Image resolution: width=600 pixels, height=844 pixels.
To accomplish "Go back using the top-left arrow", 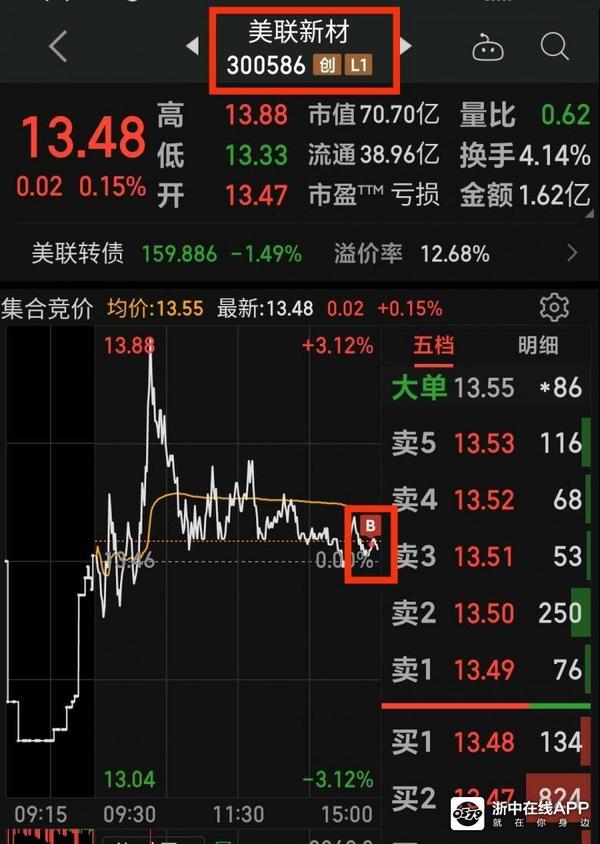I will pos(58,46).
